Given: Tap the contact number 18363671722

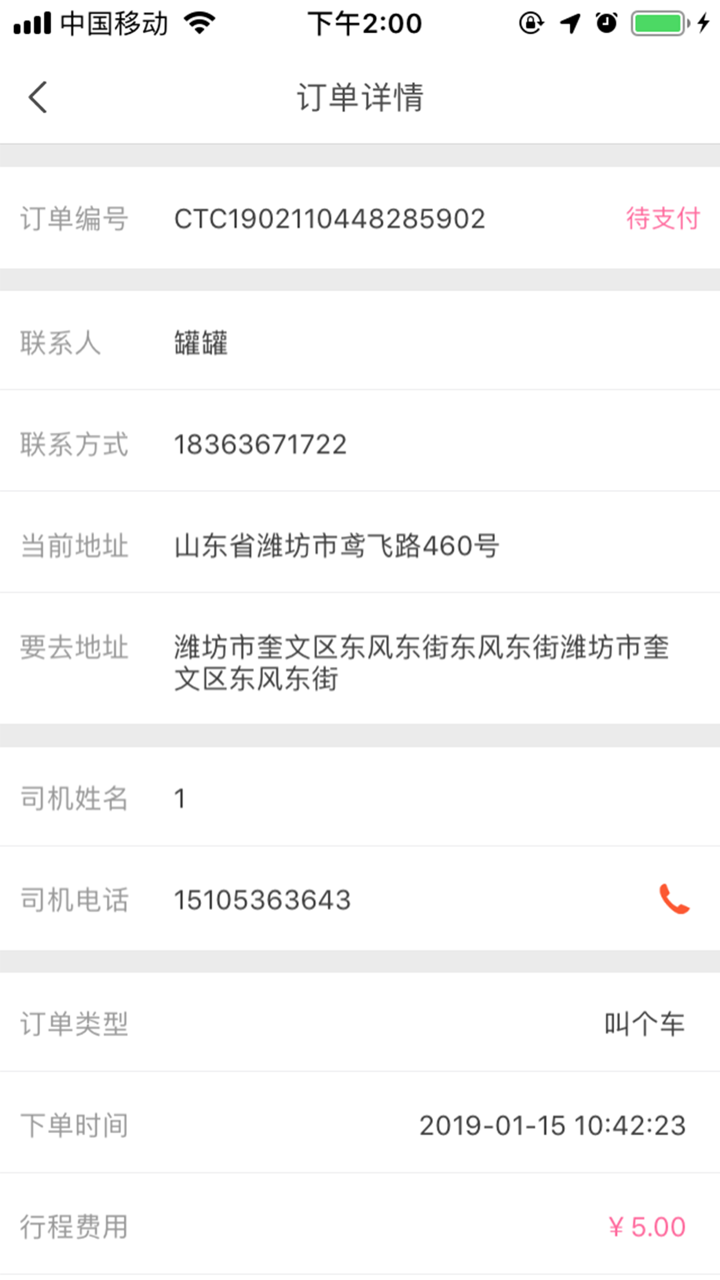Looking at the screenshot, I should [x=258, y=443].
